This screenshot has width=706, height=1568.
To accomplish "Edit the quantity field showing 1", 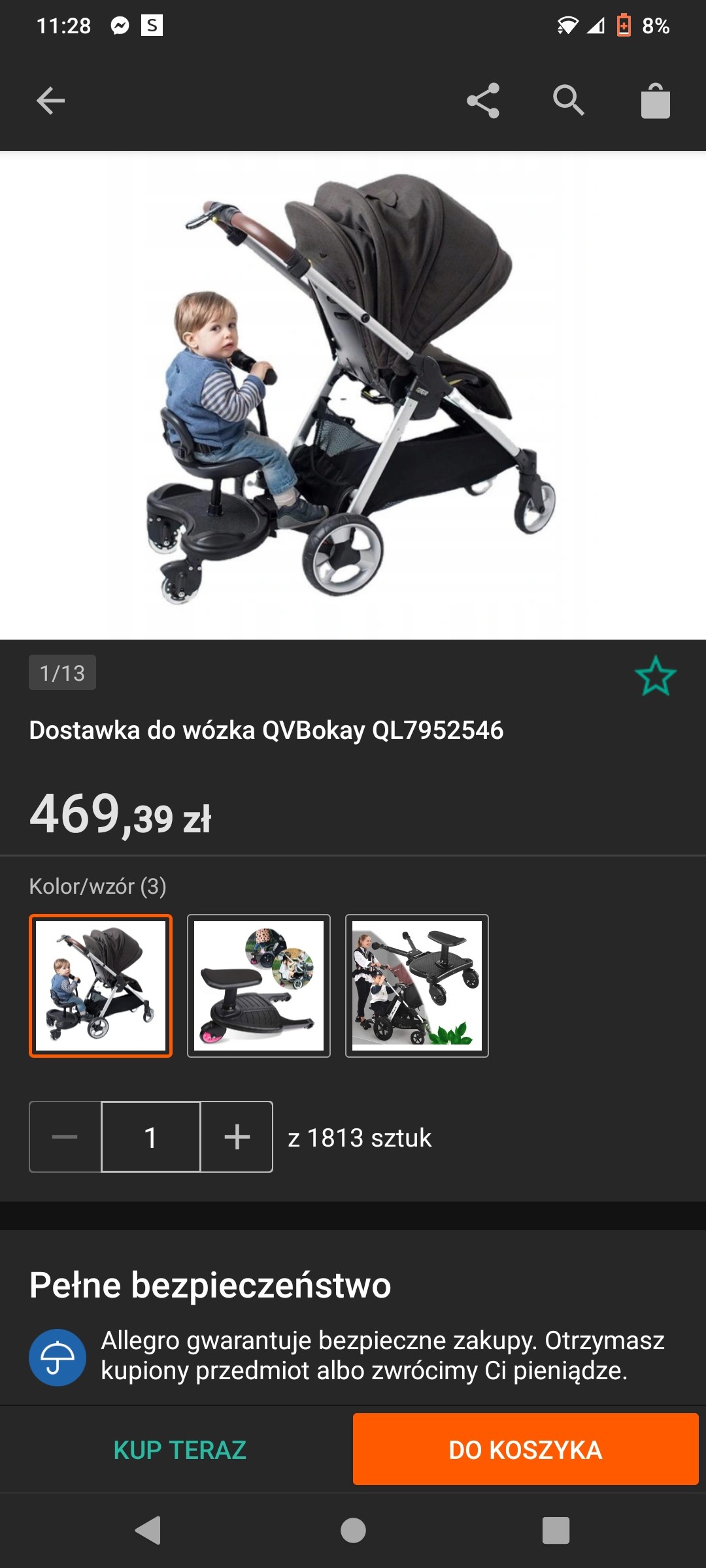I will point(151,1137).
